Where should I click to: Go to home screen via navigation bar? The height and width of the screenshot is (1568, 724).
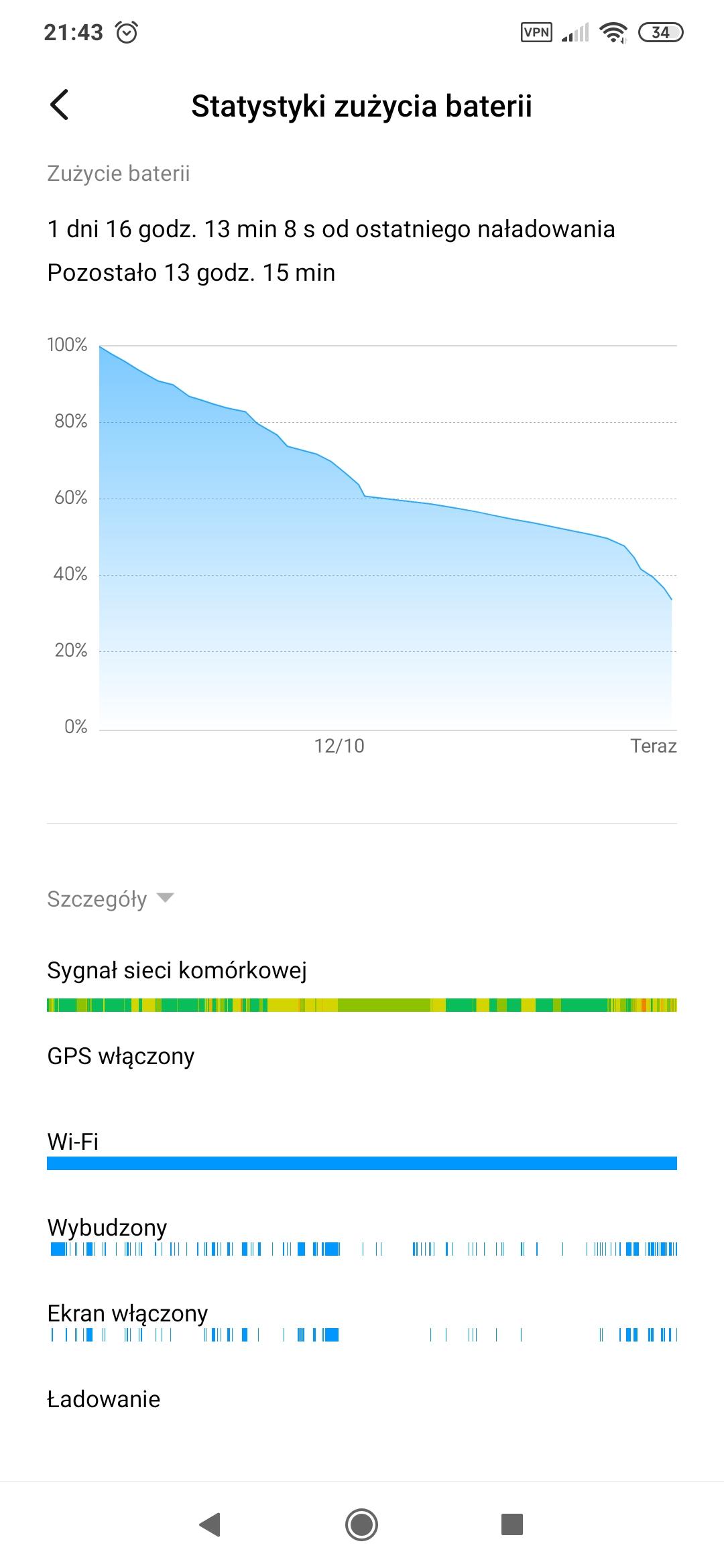(361, 1524)
